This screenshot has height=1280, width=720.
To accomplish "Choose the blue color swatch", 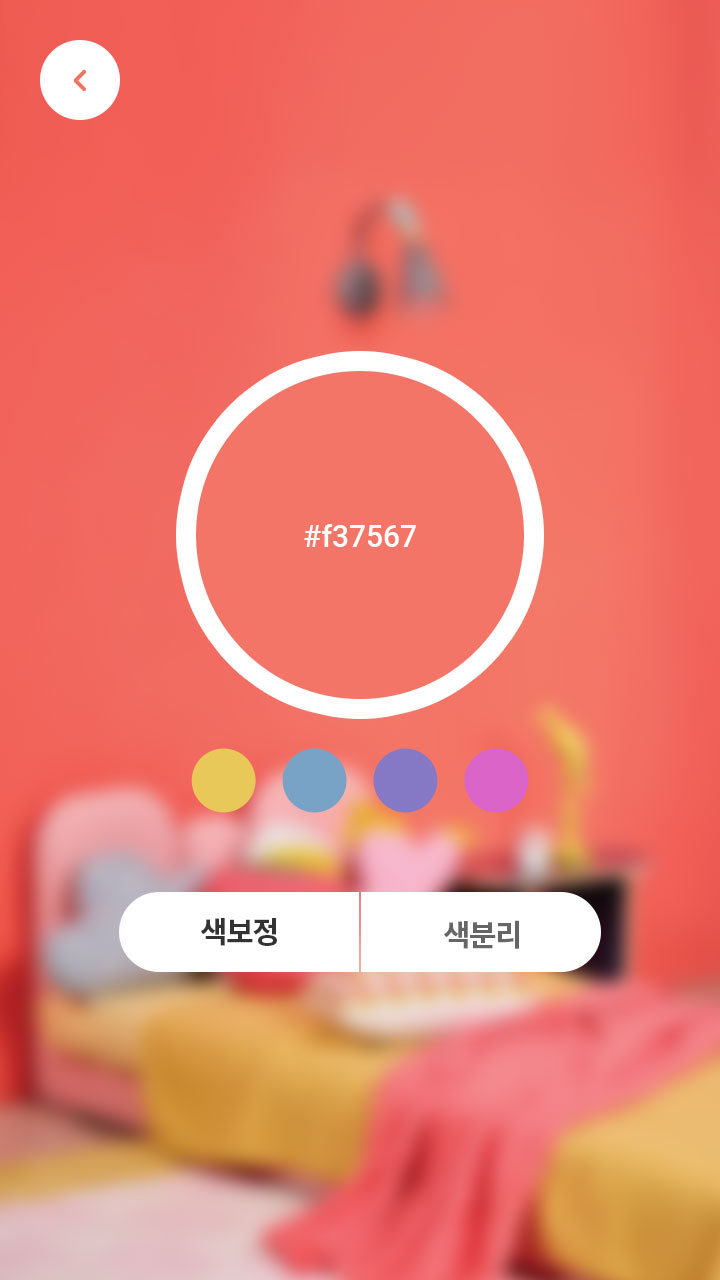I will coord(314,782).
